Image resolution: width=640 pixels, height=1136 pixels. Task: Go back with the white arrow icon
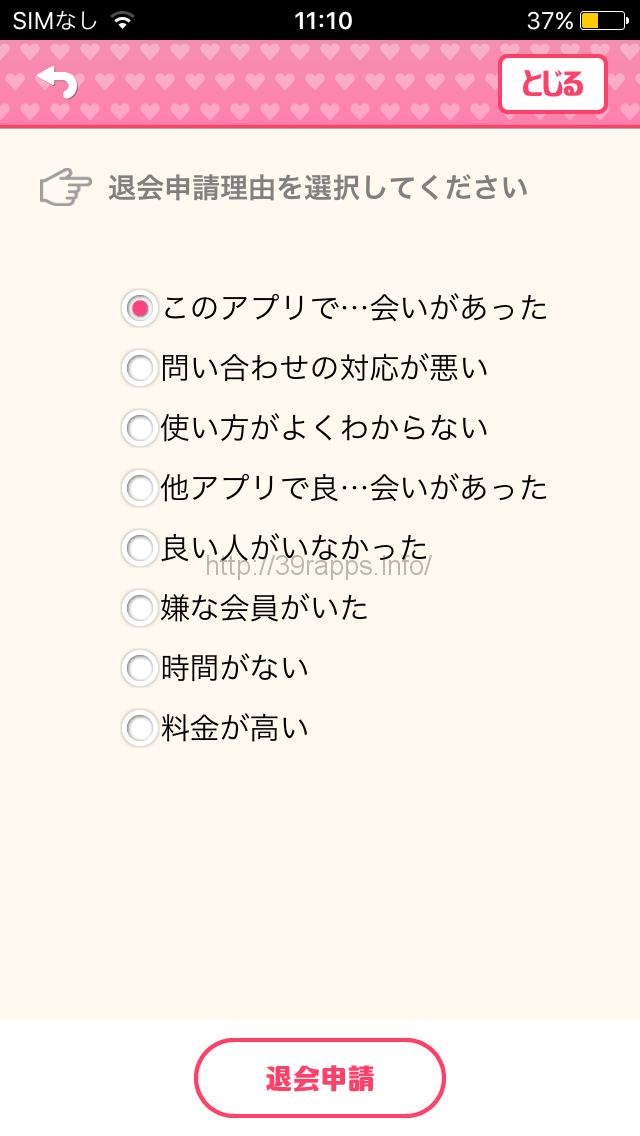[x=57, y=82]
